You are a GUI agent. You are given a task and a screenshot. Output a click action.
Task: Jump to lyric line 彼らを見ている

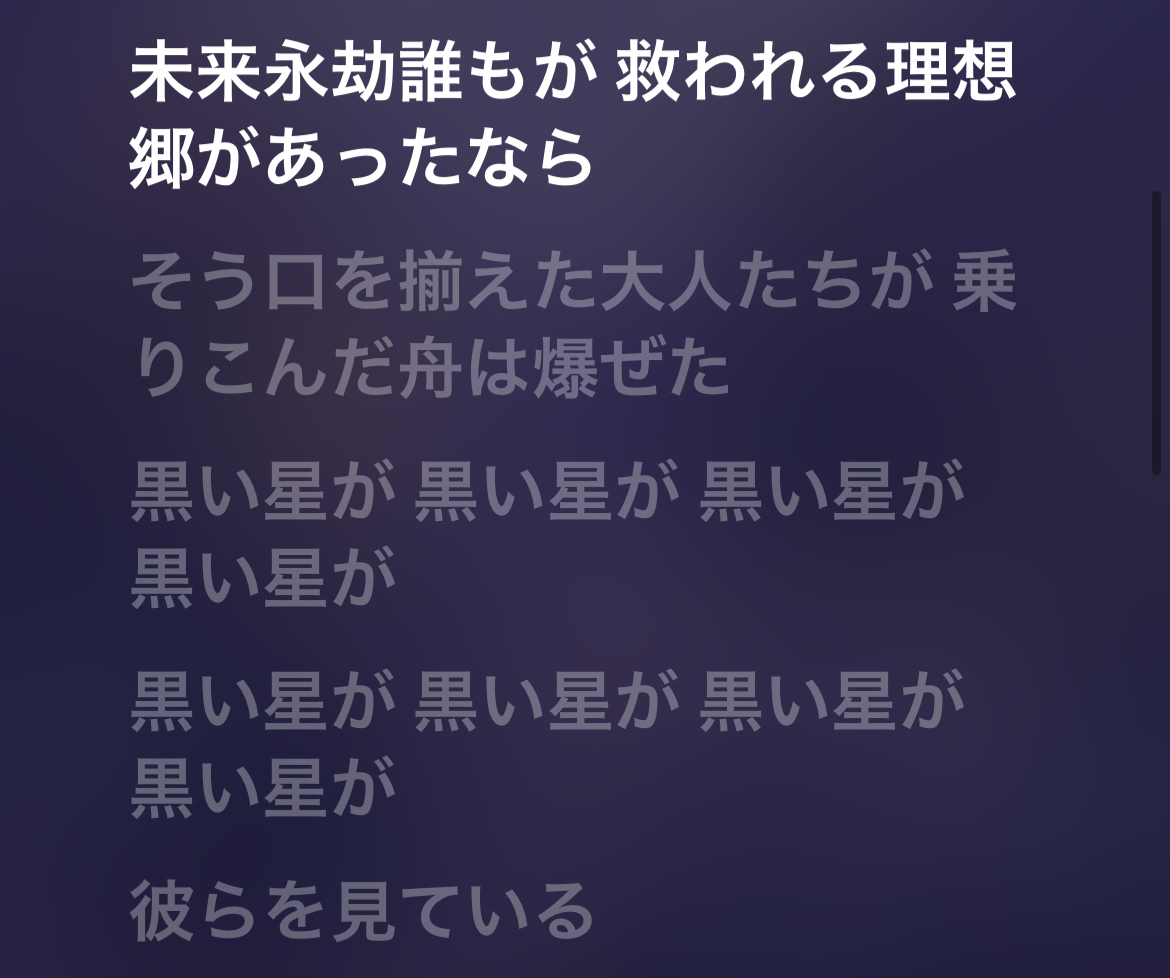point(362,912)
